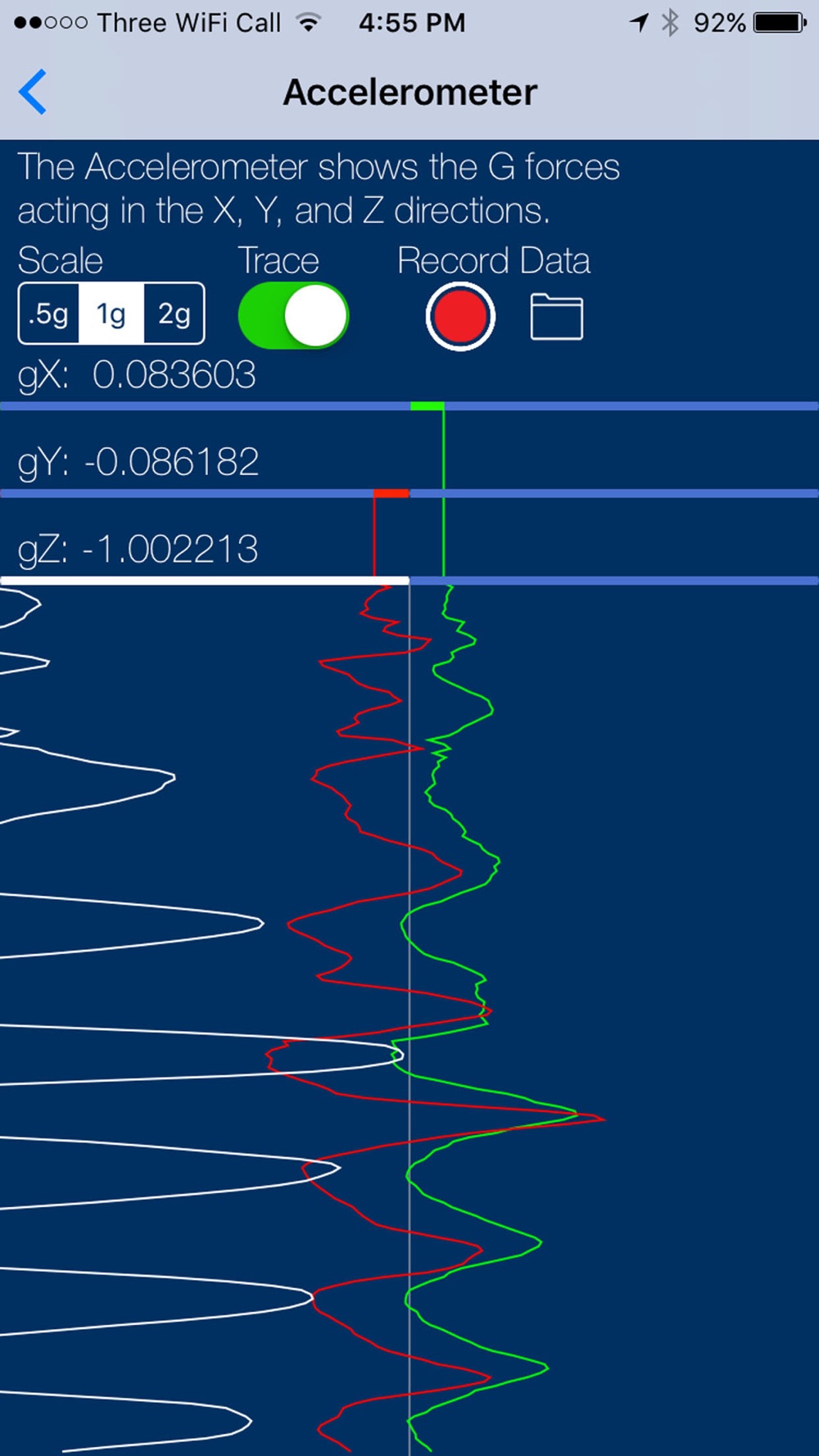Go back from the Accelerometer screen
Screen dimensions: 819x1456
click(33, 92)
